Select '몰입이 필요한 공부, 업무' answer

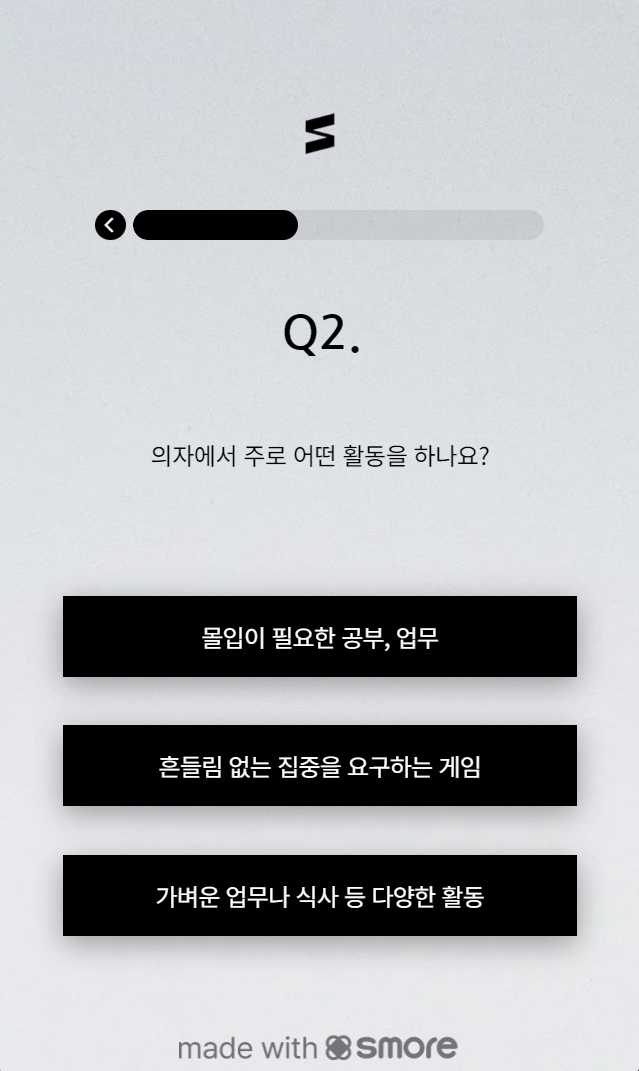320,637
